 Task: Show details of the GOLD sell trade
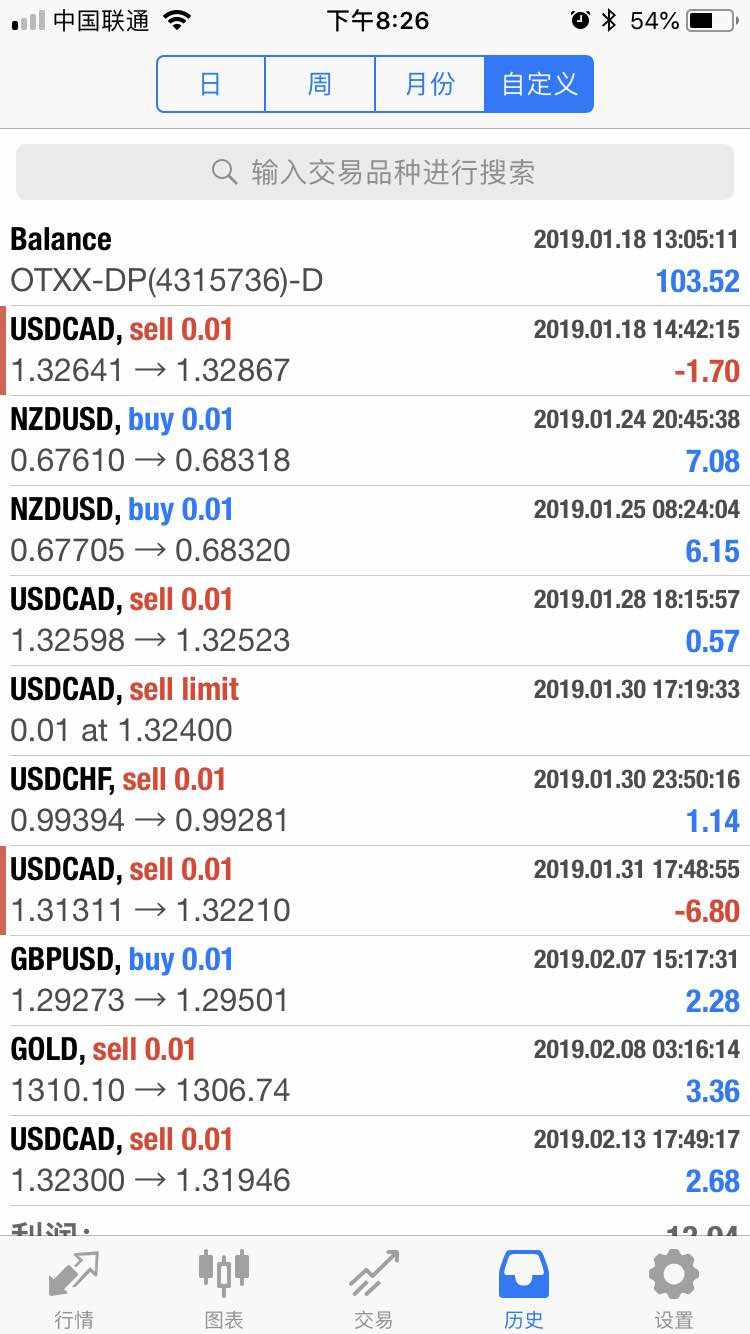[x=375, y=1070]
